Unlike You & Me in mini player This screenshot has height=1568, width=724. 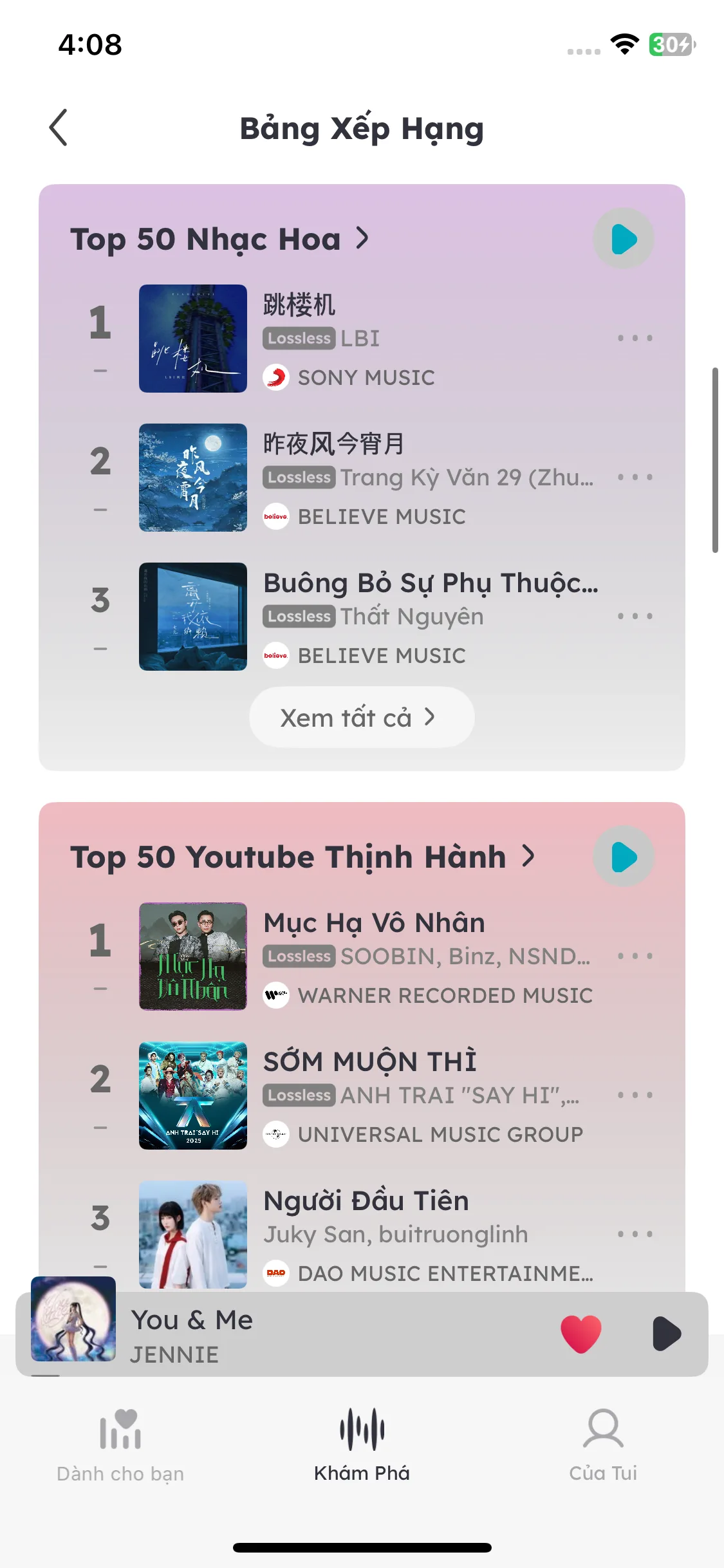pos(580,1334)
